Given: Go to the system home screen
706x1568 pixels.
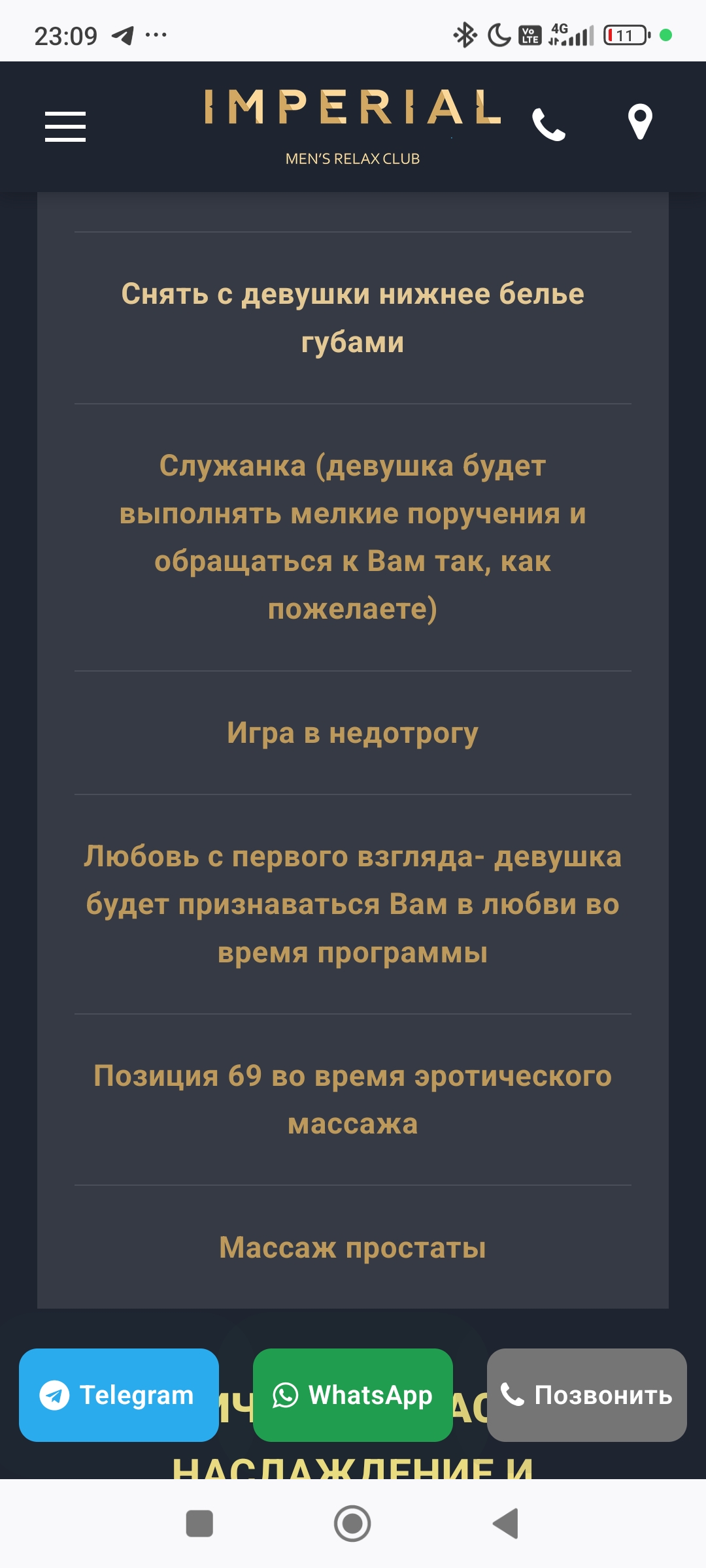Looking at the screenshot, I should (x=352, y=1524).
